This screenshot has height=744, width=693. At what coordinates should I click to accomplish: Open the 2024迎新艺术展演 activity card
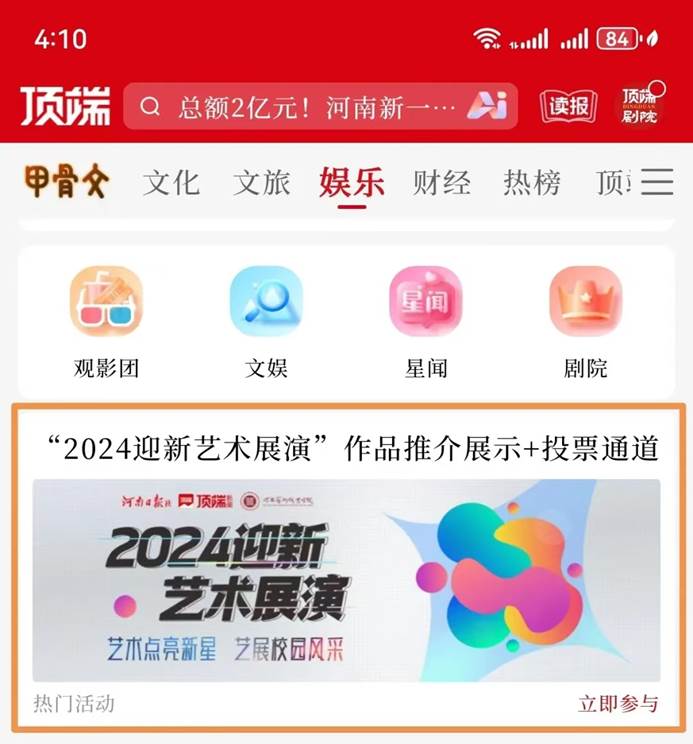click(346, 580)
